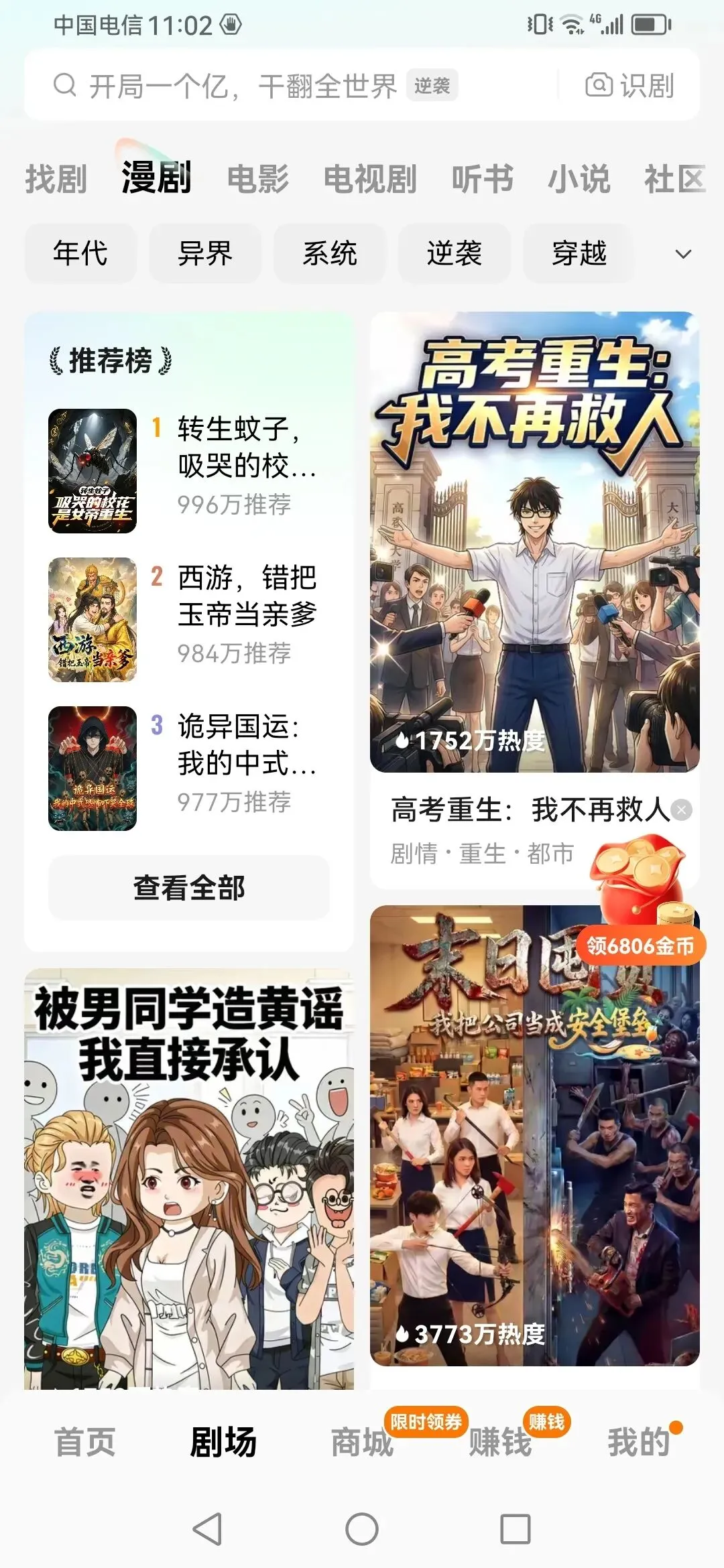724x1568 pixels.
Task: Dismiss the 高考重生 card with the x icon
Action: tap(682, 810)
